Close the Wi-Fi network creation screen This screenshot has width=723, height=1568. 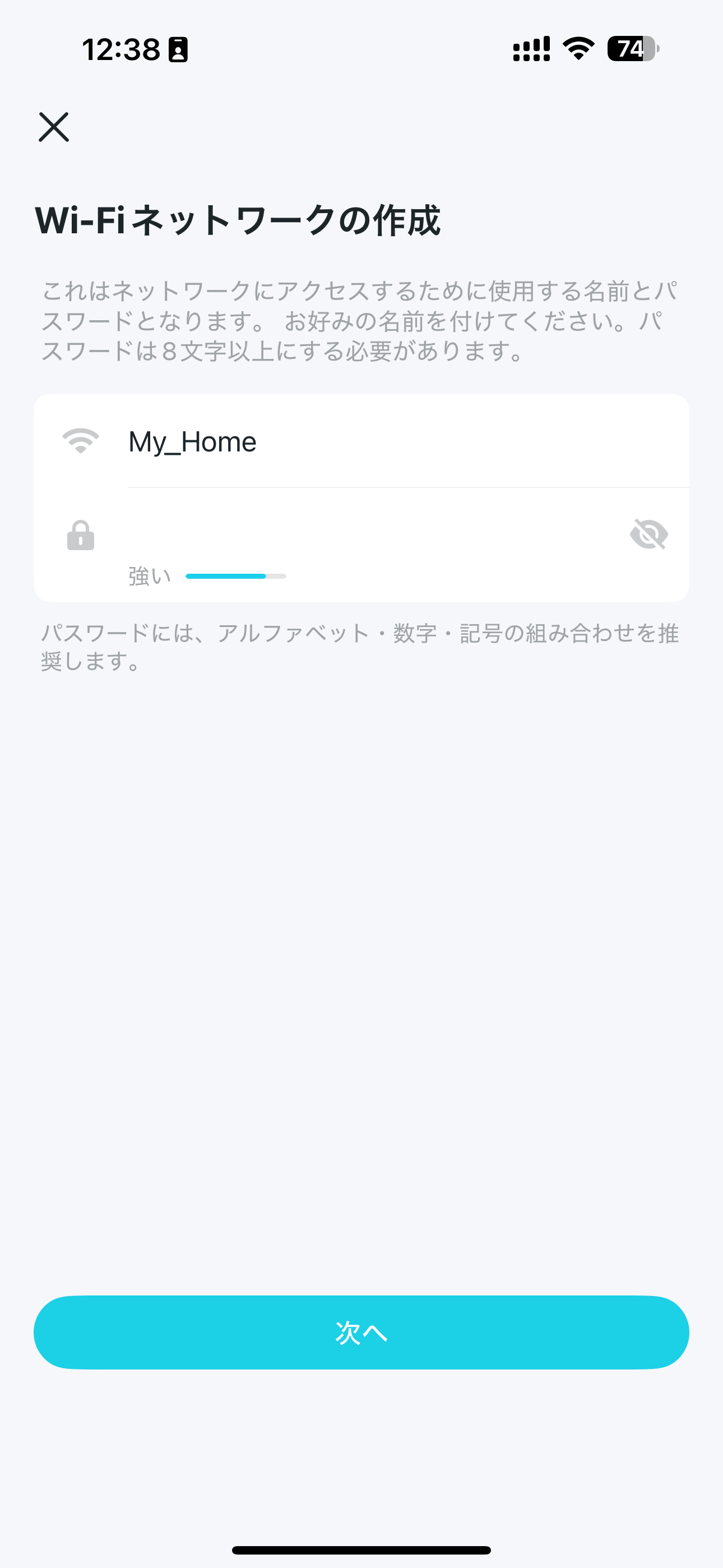[x=54, y=127]
